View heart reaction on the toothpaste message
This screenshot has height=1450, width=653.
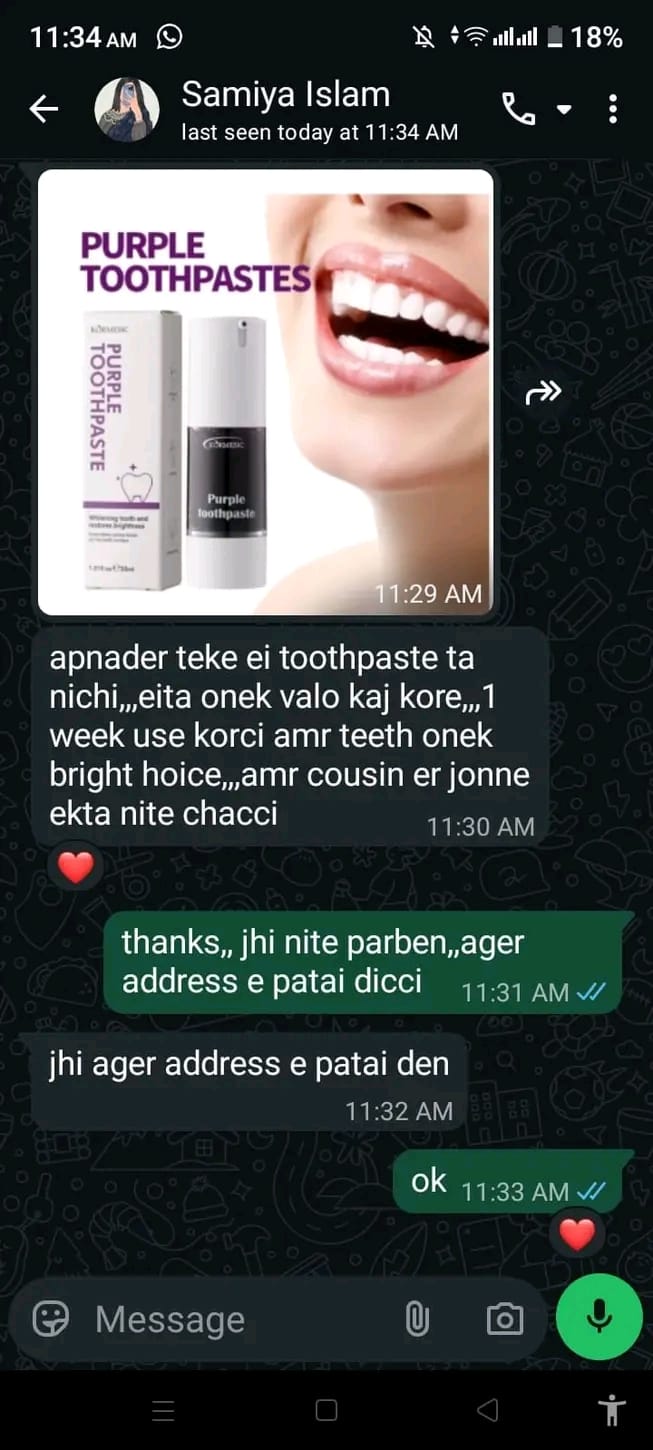[x=75, y=867]
